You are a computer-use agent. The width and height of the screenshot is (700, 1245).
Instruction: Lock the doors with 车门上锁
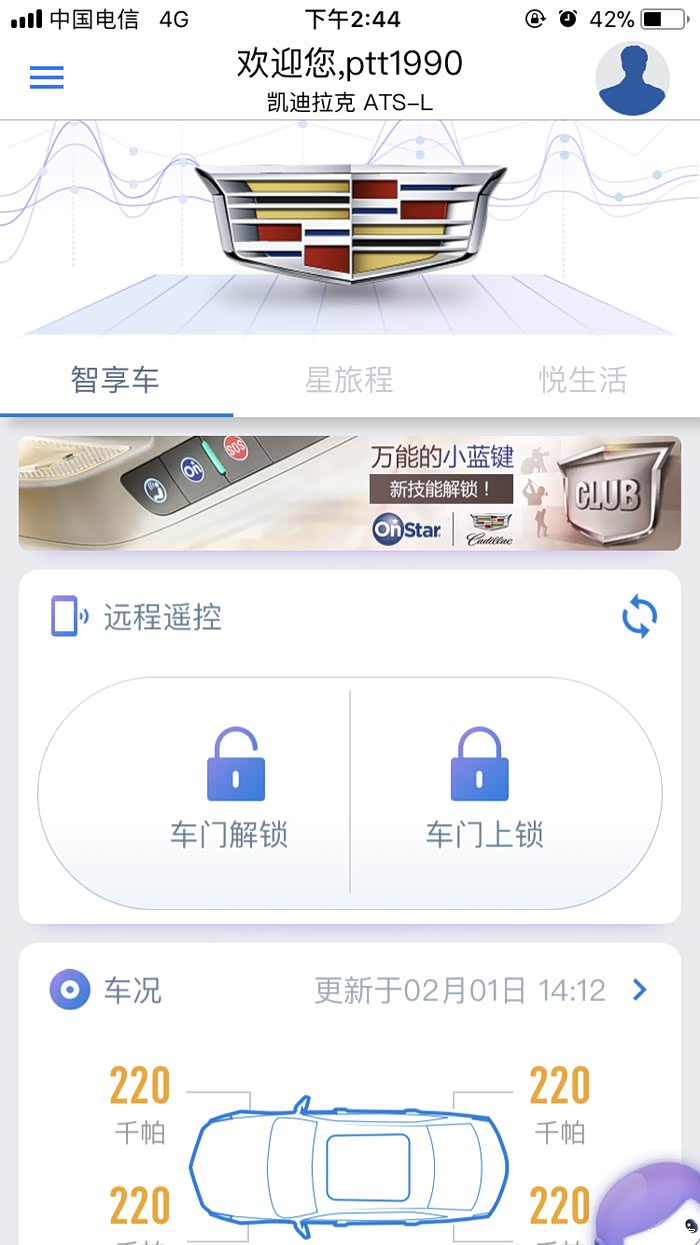click(485, 790)
